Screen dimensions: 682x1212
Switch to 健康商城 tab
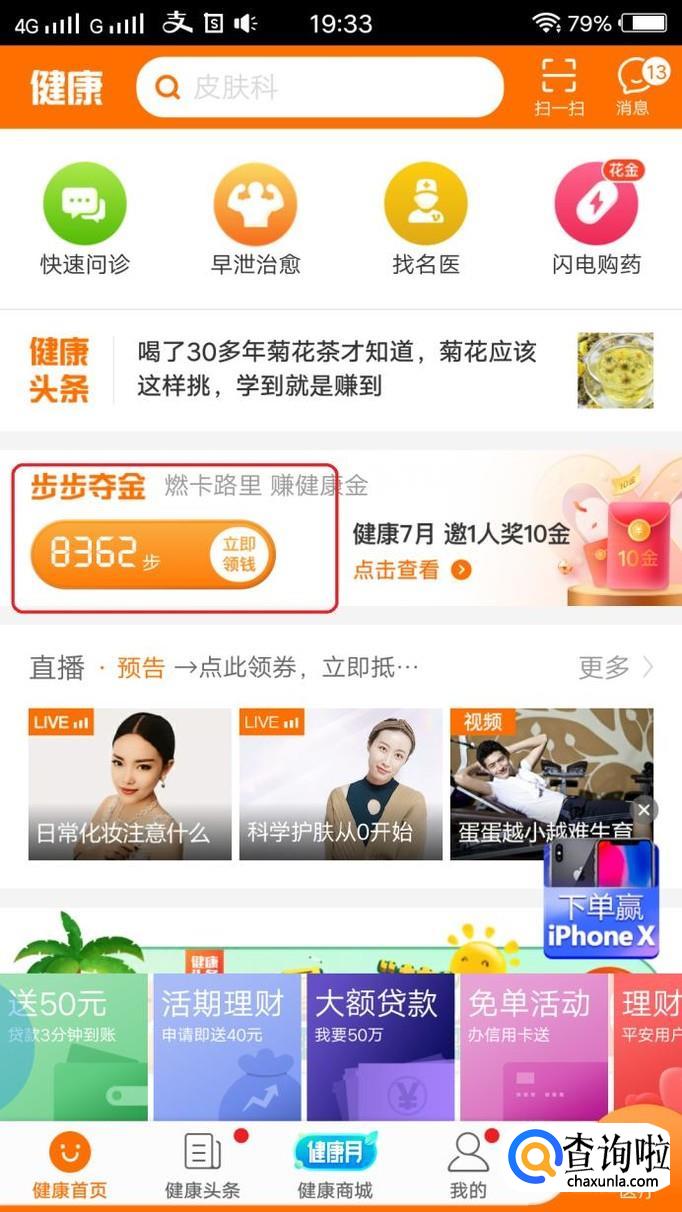point(335,1166)
